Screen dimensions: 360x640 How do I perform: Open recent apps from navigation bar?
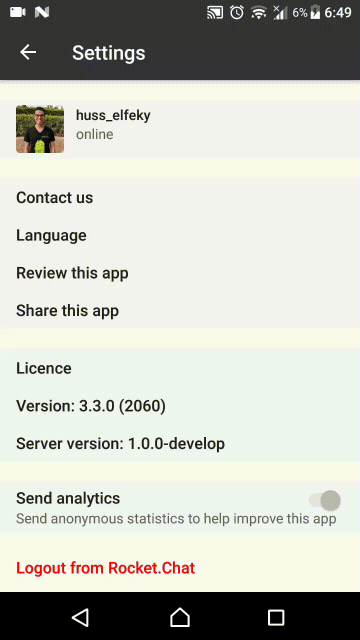(x=276, y=617)
